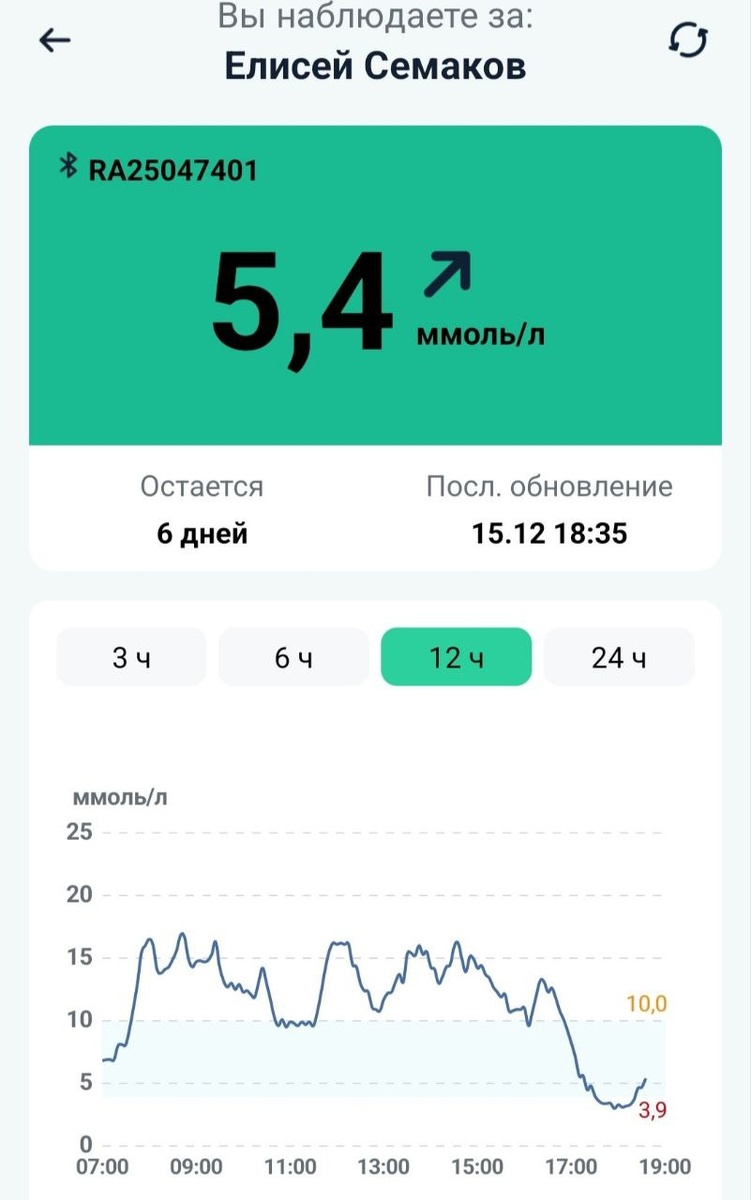
Task: Open details via Посл. обновление timestamp 15.12 18:35
Action: [550, 533]
